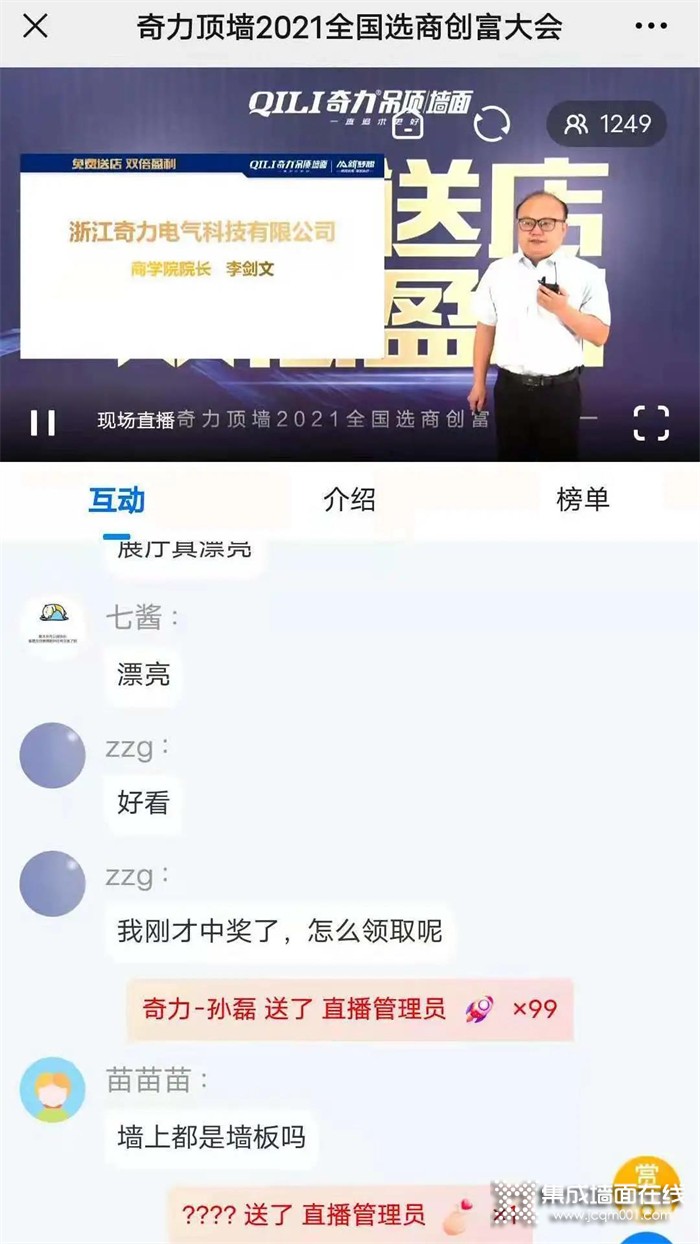Switch to the 介绍 tab
Screen dimensions: 700x1244
tap(349, 500)
